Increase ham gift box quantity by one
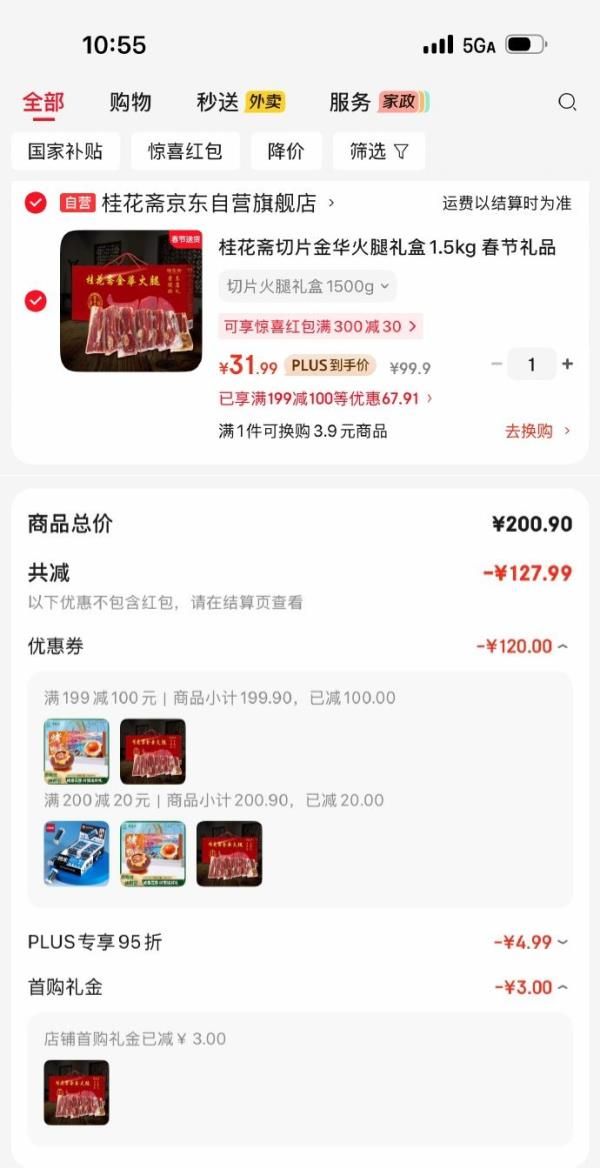 [568, 365]
